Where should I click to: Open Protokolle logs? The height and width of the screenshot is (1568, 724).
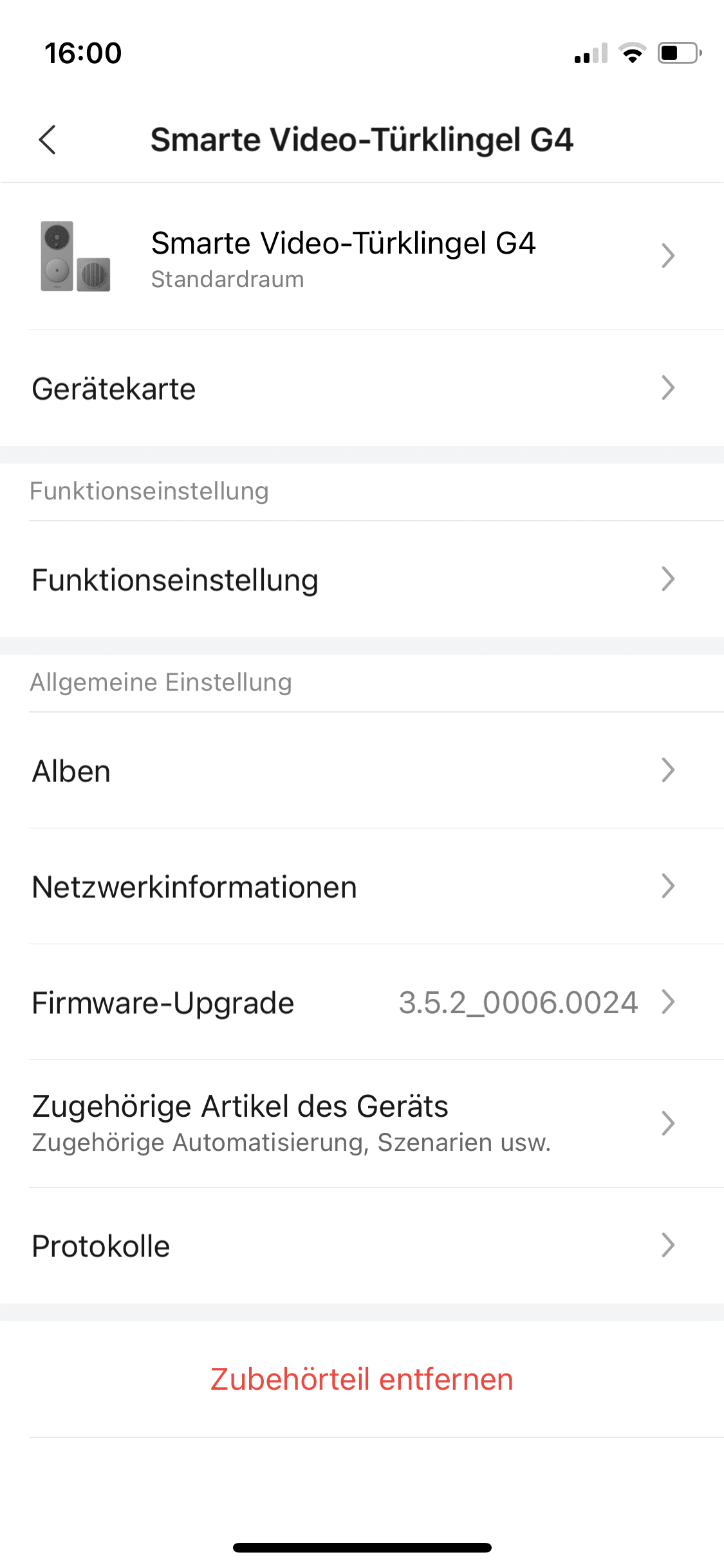360,1246
